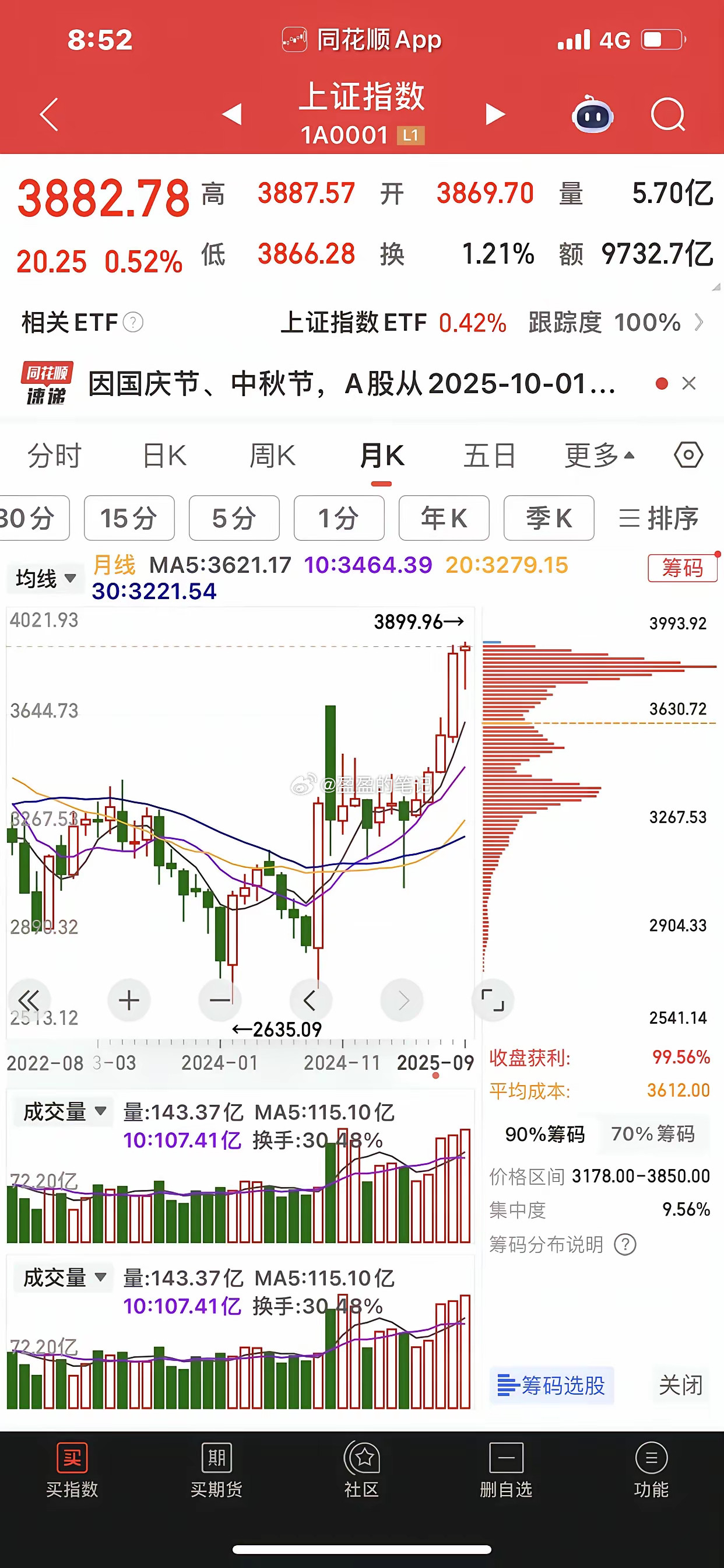
Task: Select the 15分 period chip
Action: [x=129, y=518]
